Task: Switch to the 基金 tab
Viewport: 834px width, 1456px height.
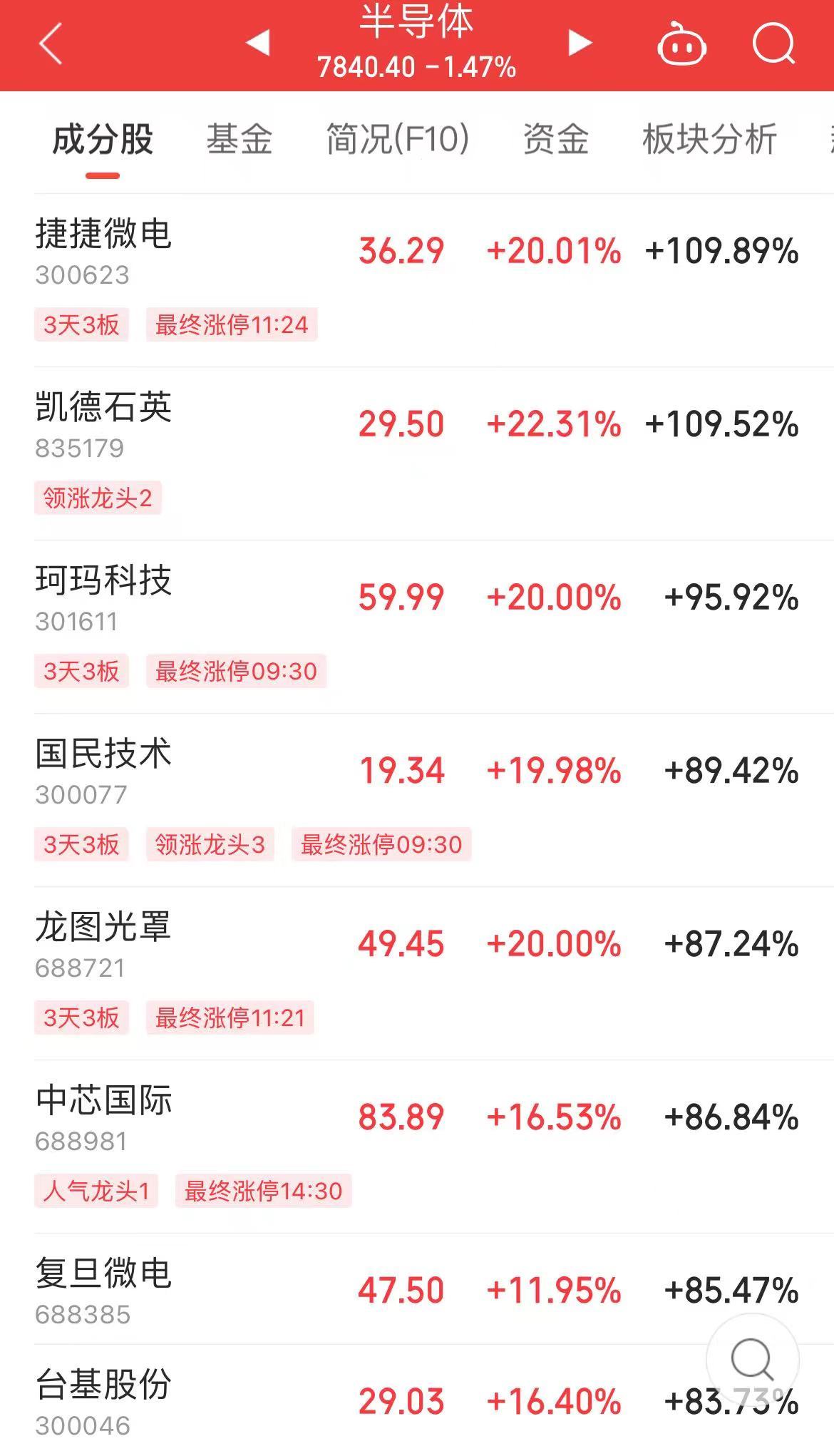Action: (x=240, y=139)
